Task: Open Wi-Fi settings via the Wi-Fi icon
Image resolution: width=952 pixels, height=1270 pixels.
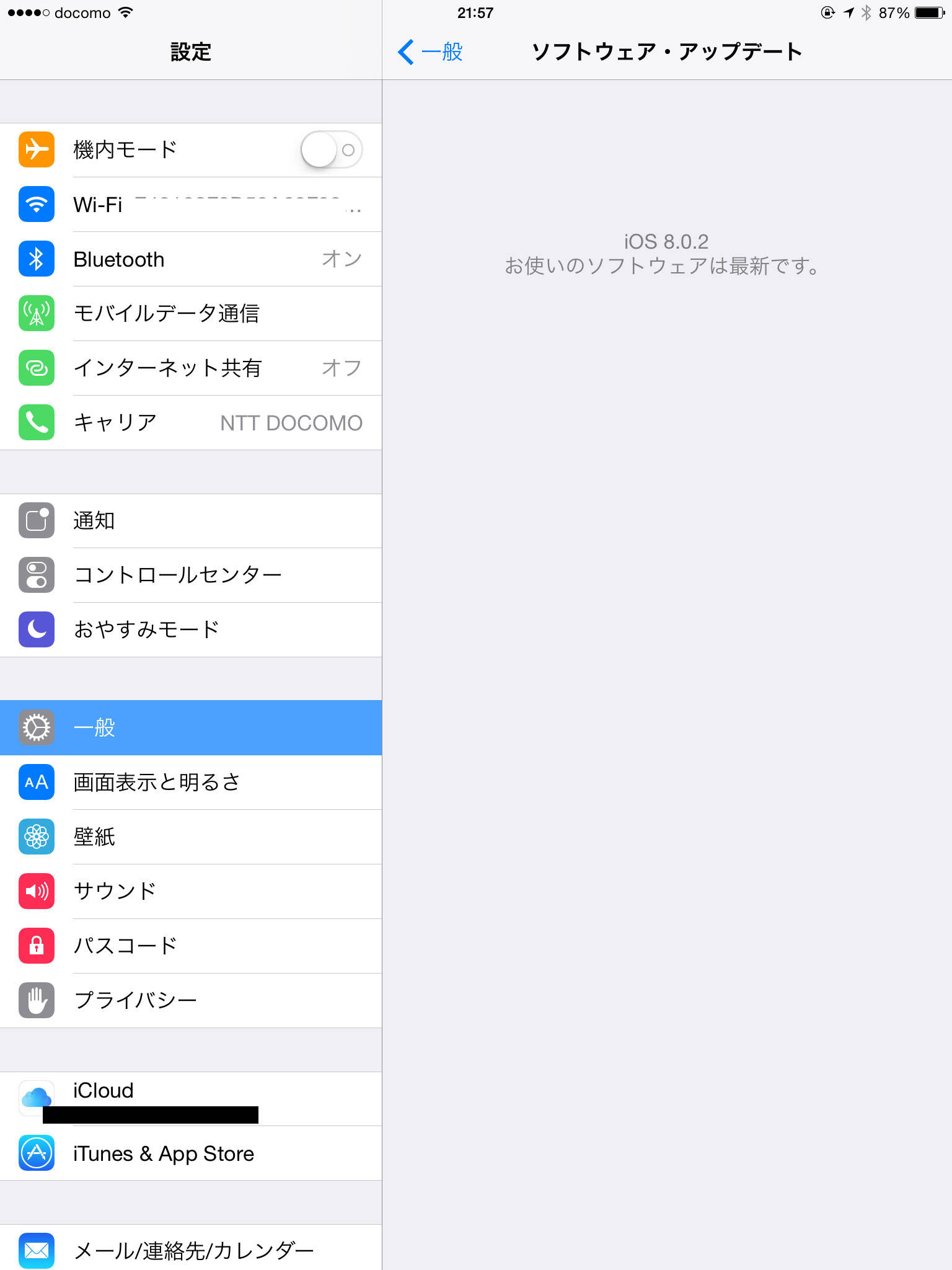Action: tap(36, 205)
